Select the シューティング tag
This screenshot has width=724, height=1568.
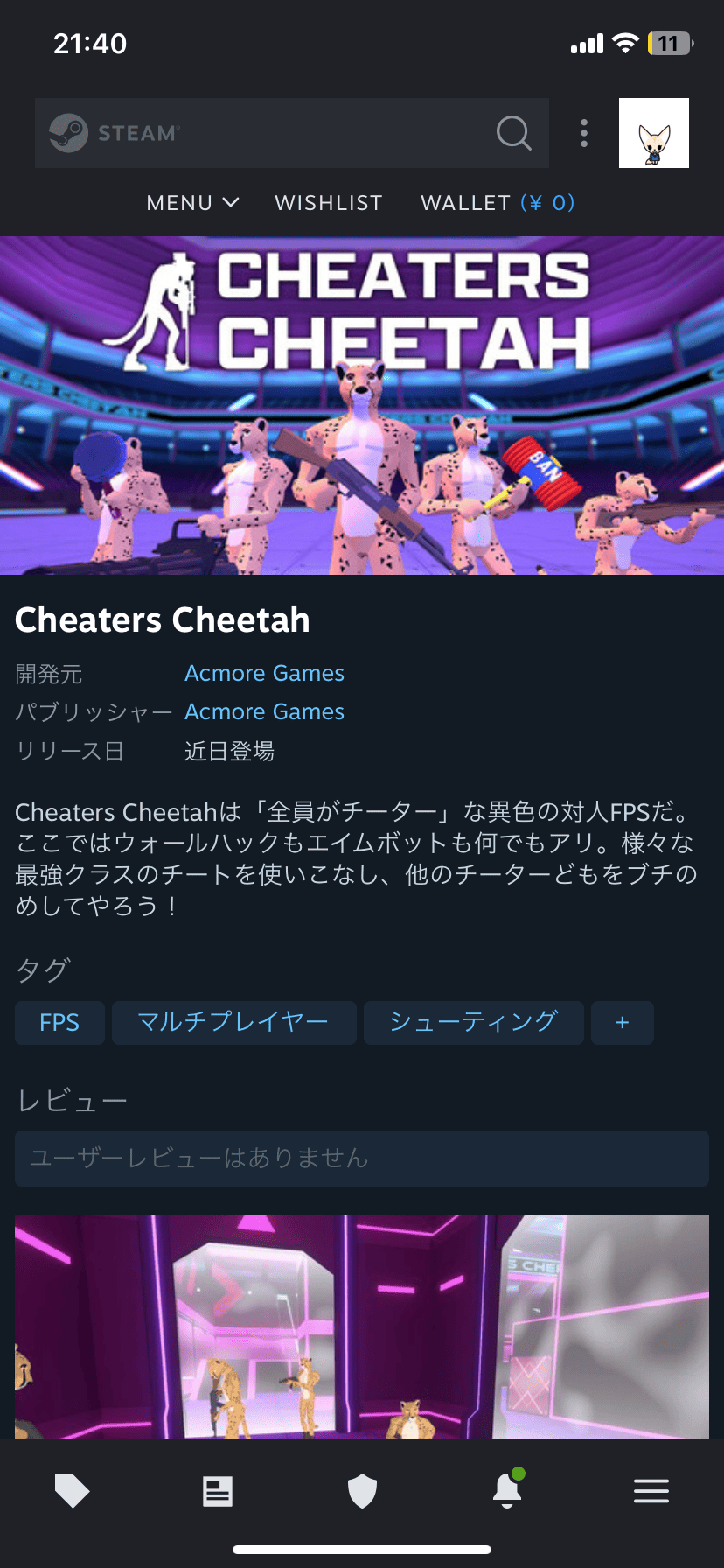click(473, 1022)
